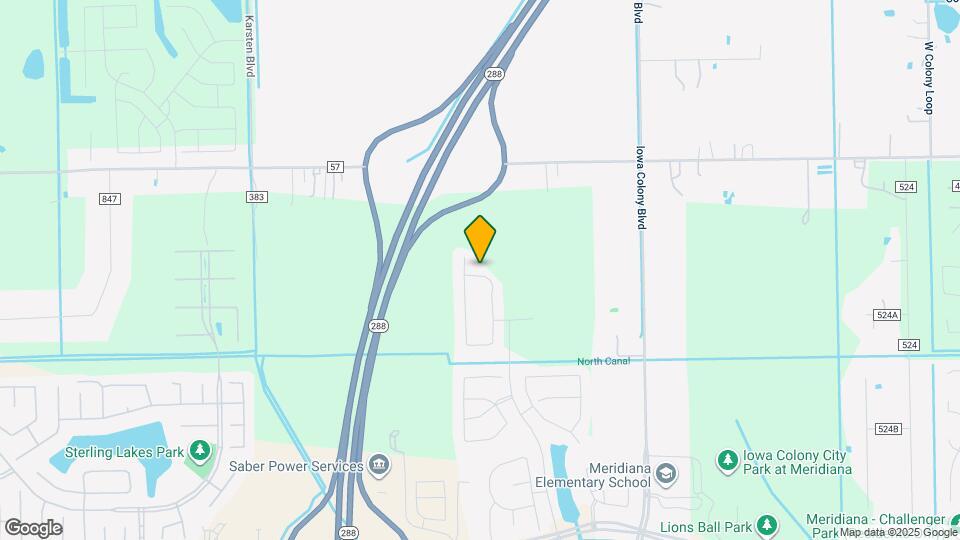
Task: Select the Iowa Colony City Park pin
Action: coord(728,460)
